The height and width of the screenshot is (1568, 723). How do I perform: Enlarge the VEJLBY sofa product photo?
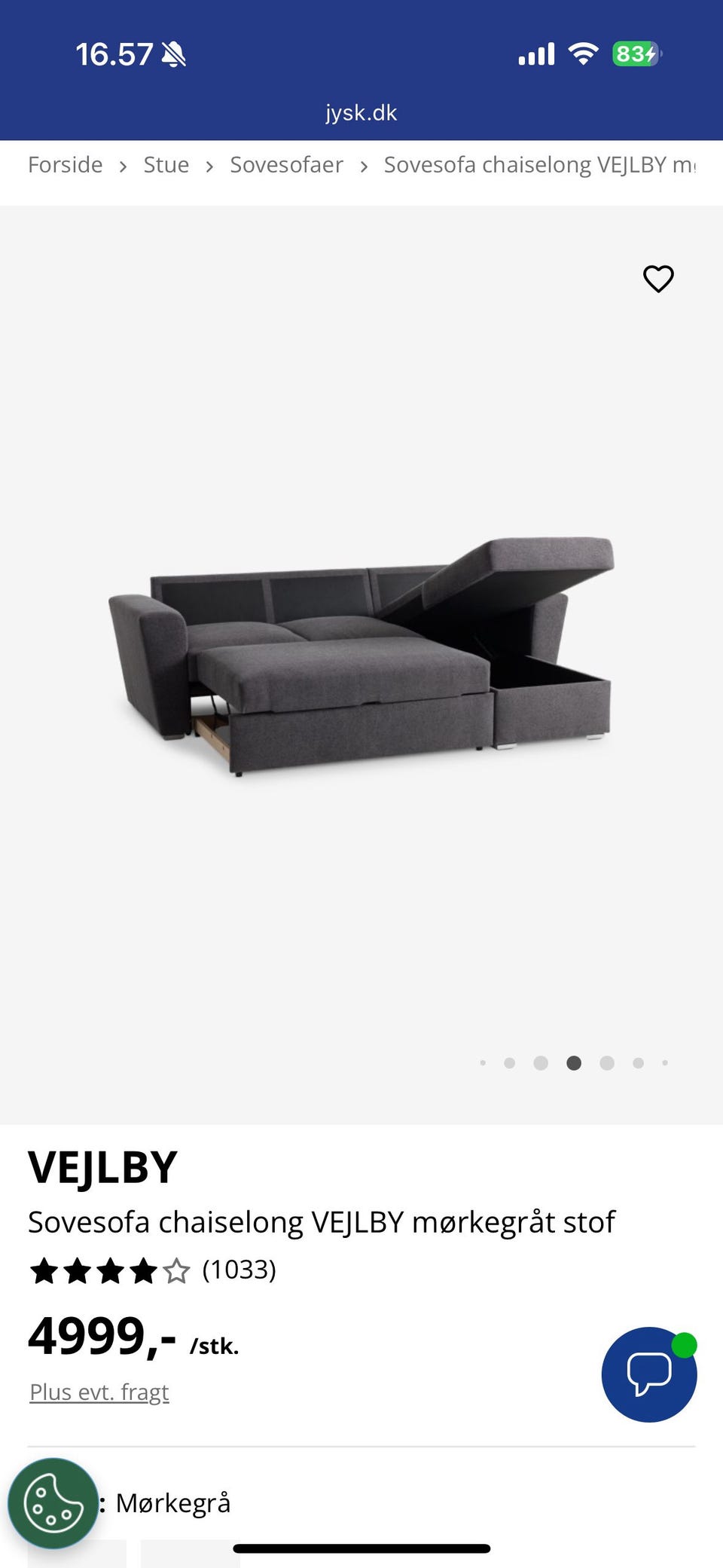361,656
